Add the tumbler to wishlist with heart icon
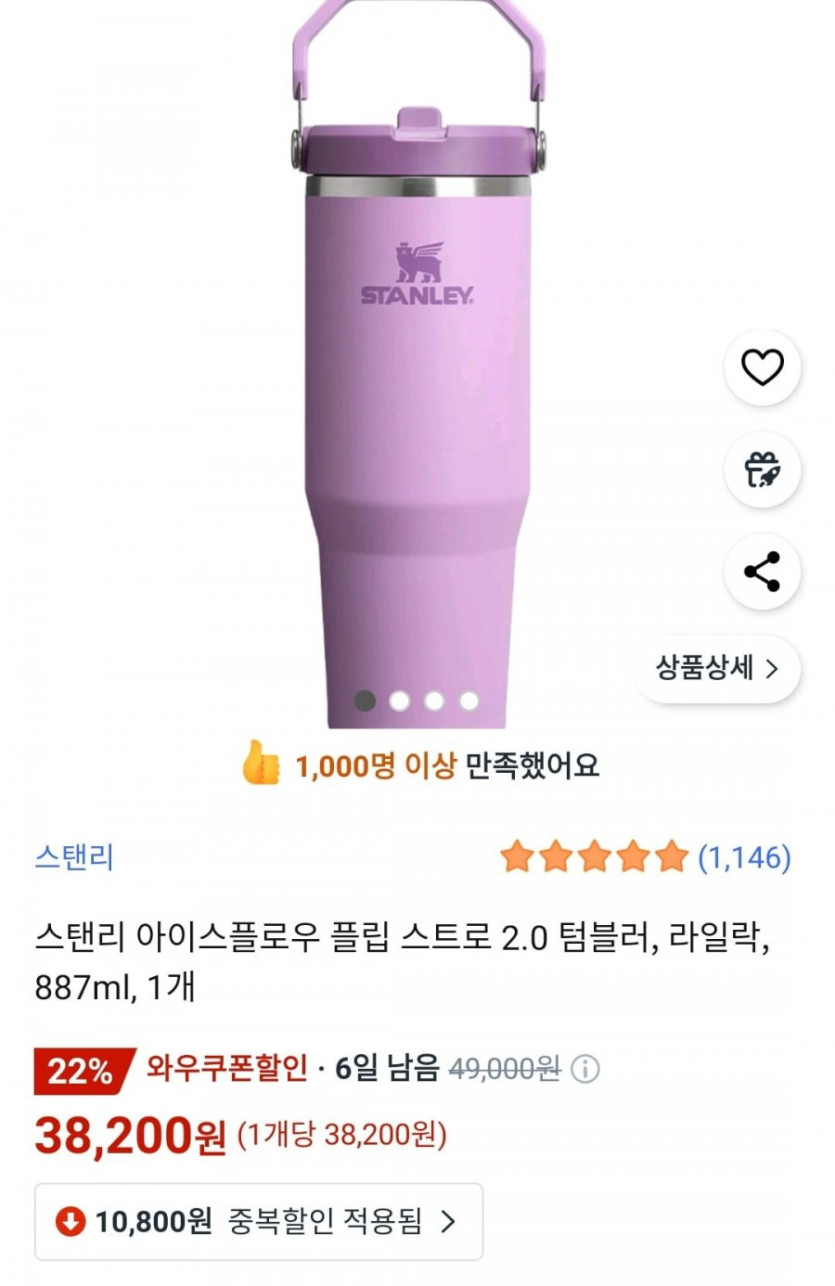The image size is (835, 1286). [762, 368]
